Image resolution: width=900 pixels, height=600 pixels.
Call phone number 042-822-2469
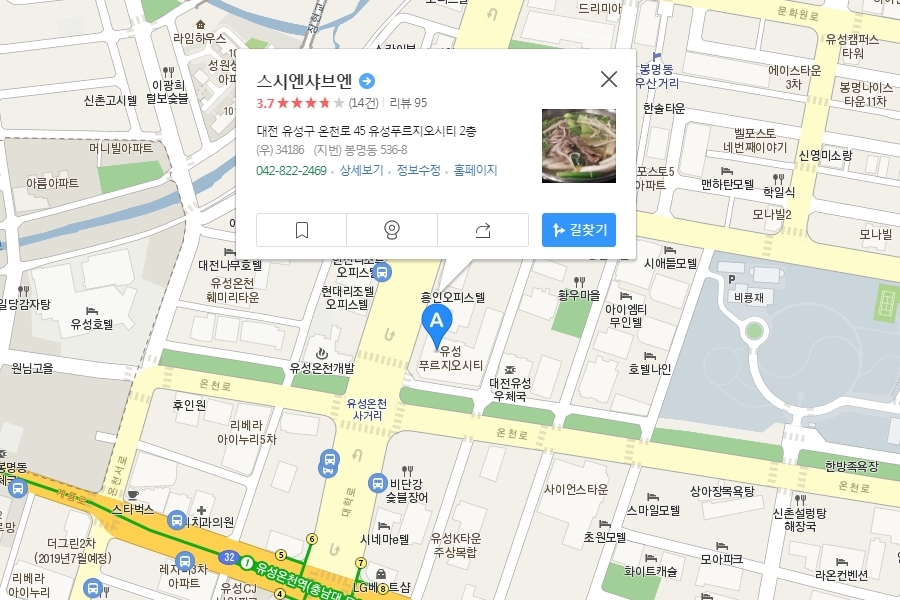point(292,170)
